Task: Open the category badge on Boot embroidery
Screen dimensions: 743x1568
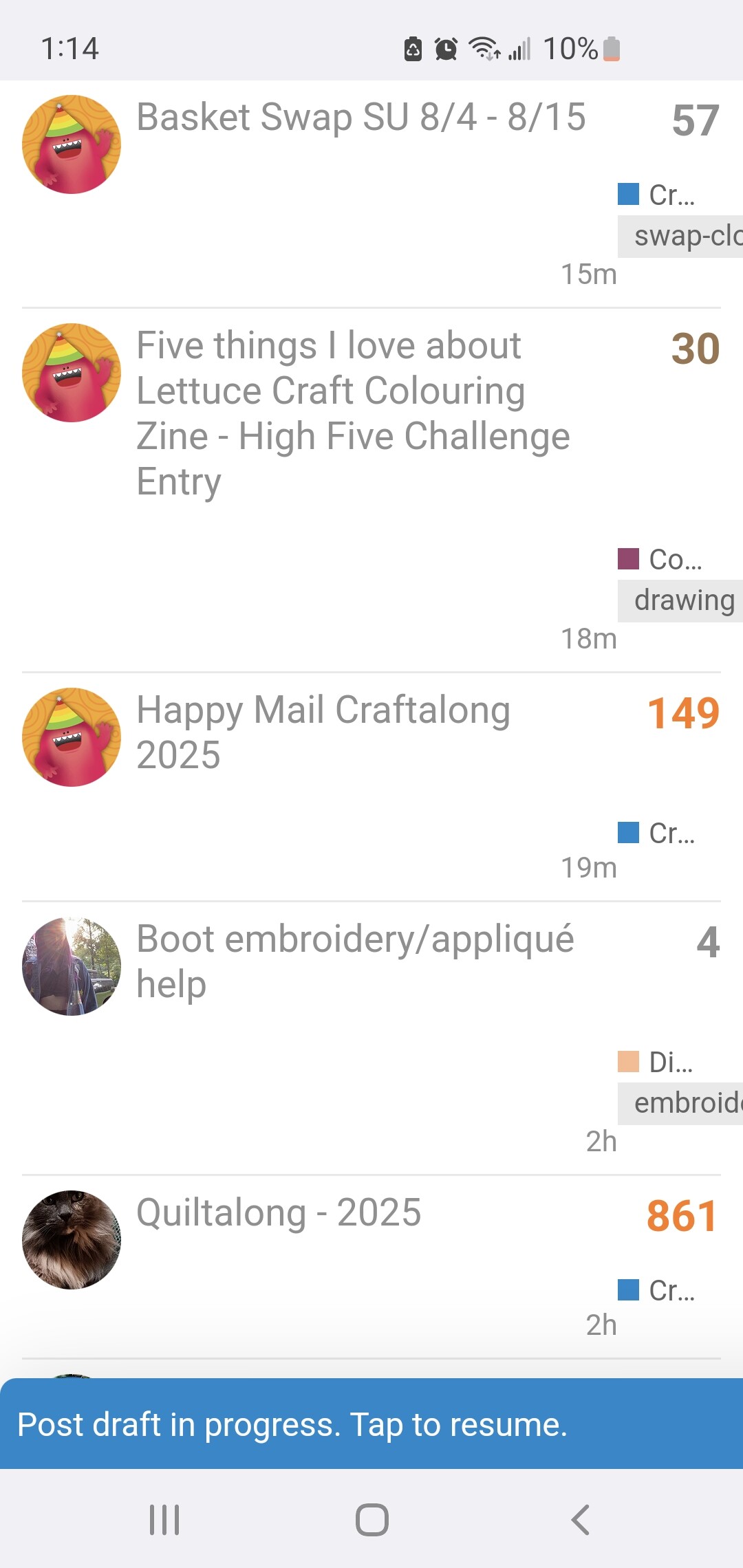Action: 656,1062
